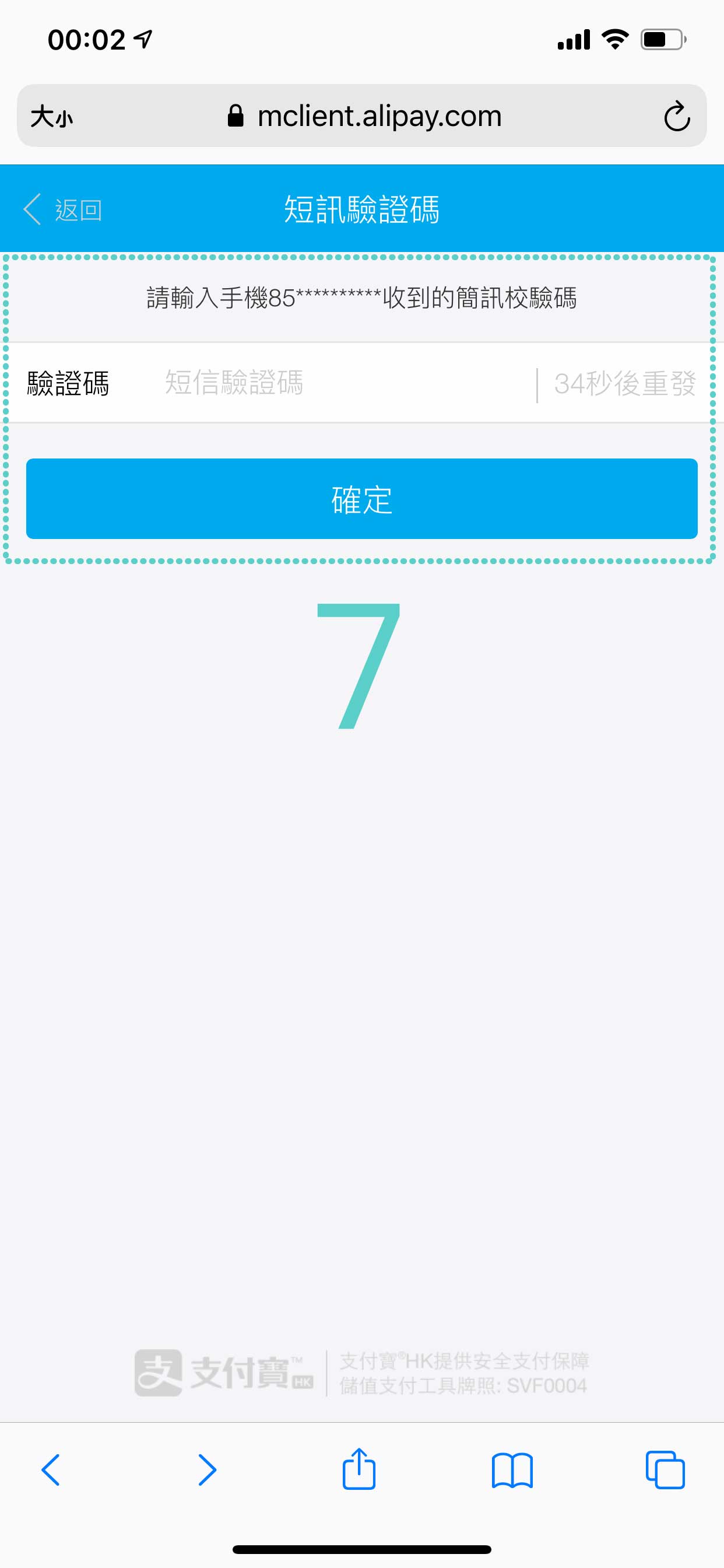Show all open Safari tabs
Viewport: 724px width, 1568px height.
[x=665, y=1470]
